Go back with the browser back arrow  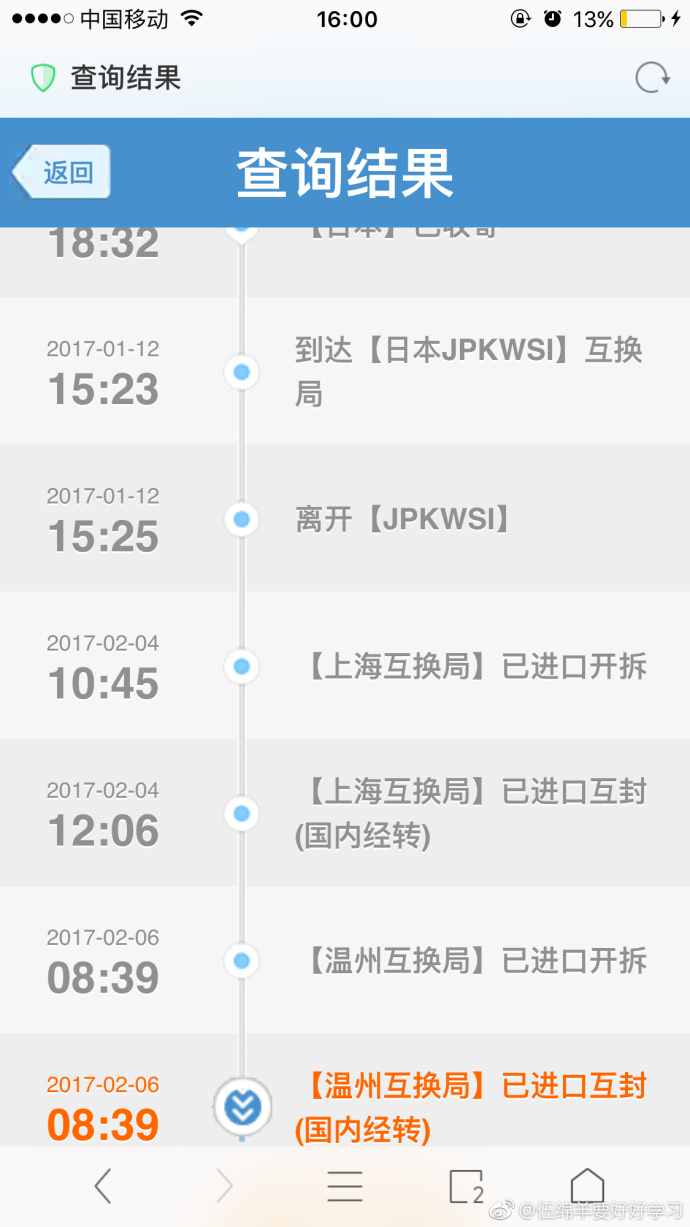(102, 1186)
